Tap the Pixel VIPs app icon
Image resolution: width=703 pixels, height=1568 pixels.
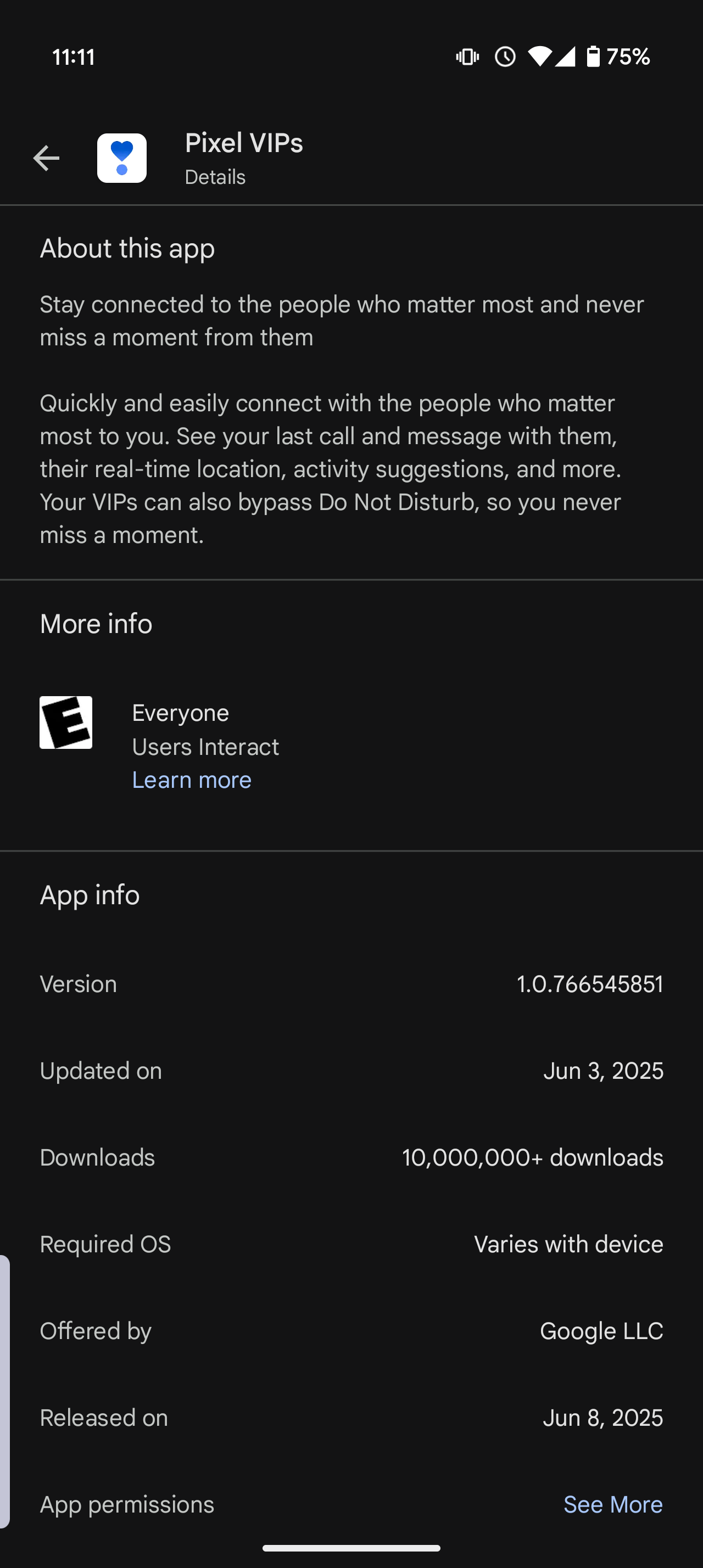(122, 157)
